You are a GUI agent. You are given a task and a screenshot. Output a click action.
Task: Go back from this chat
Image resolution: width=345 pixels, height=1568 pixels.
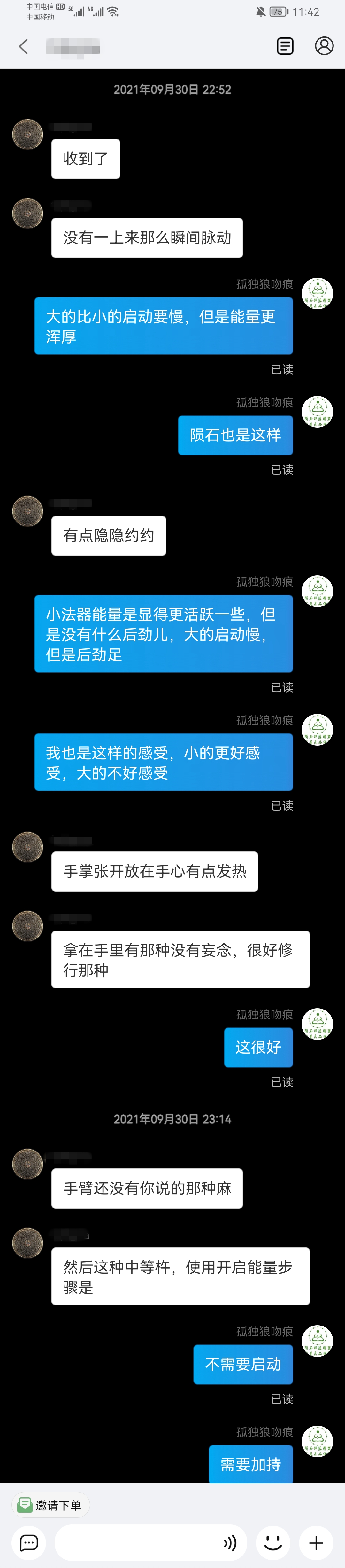pos(24,47)
